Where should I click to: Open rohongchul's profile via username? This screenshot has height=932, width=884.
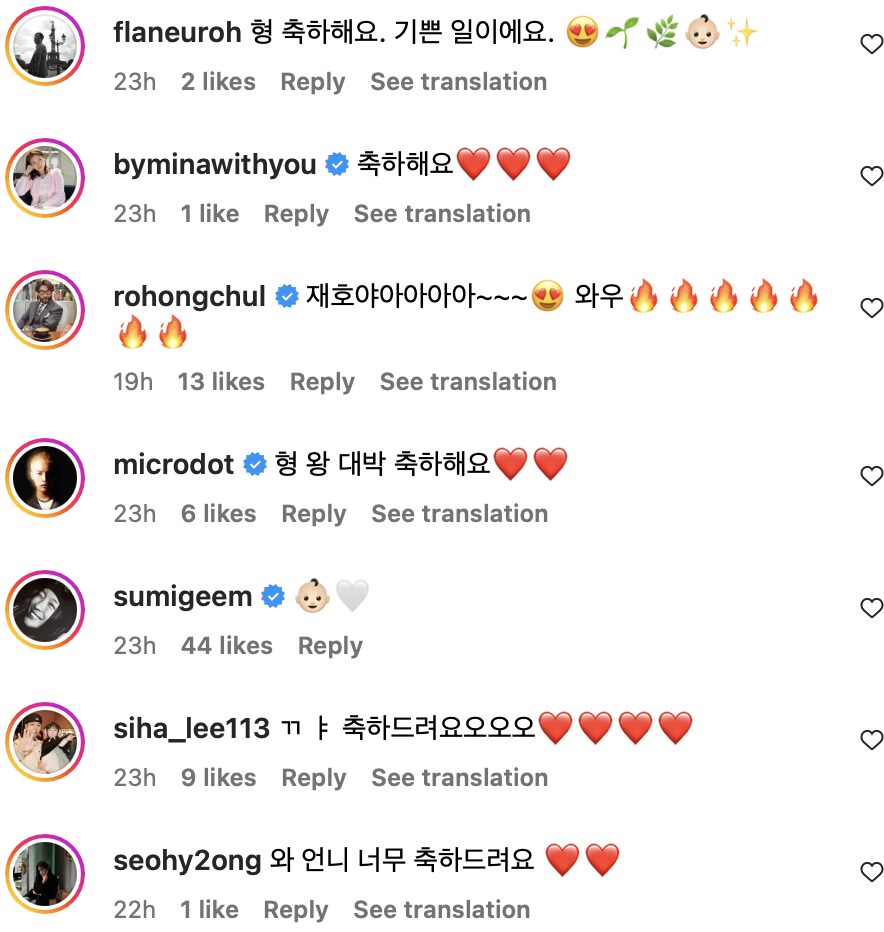[190, 297]
